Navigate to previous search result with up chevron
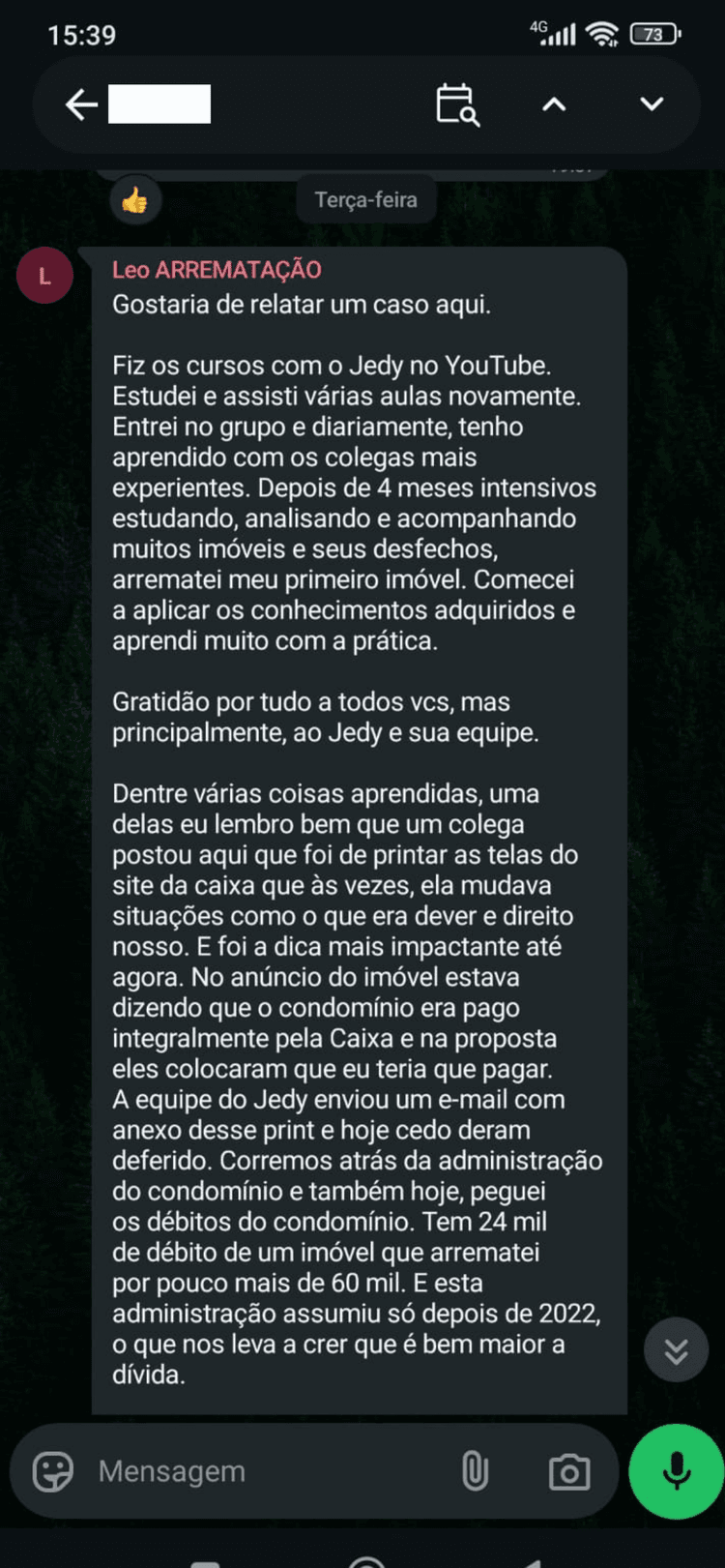Screen dimensions: 725x1568 tap(552, 104)
